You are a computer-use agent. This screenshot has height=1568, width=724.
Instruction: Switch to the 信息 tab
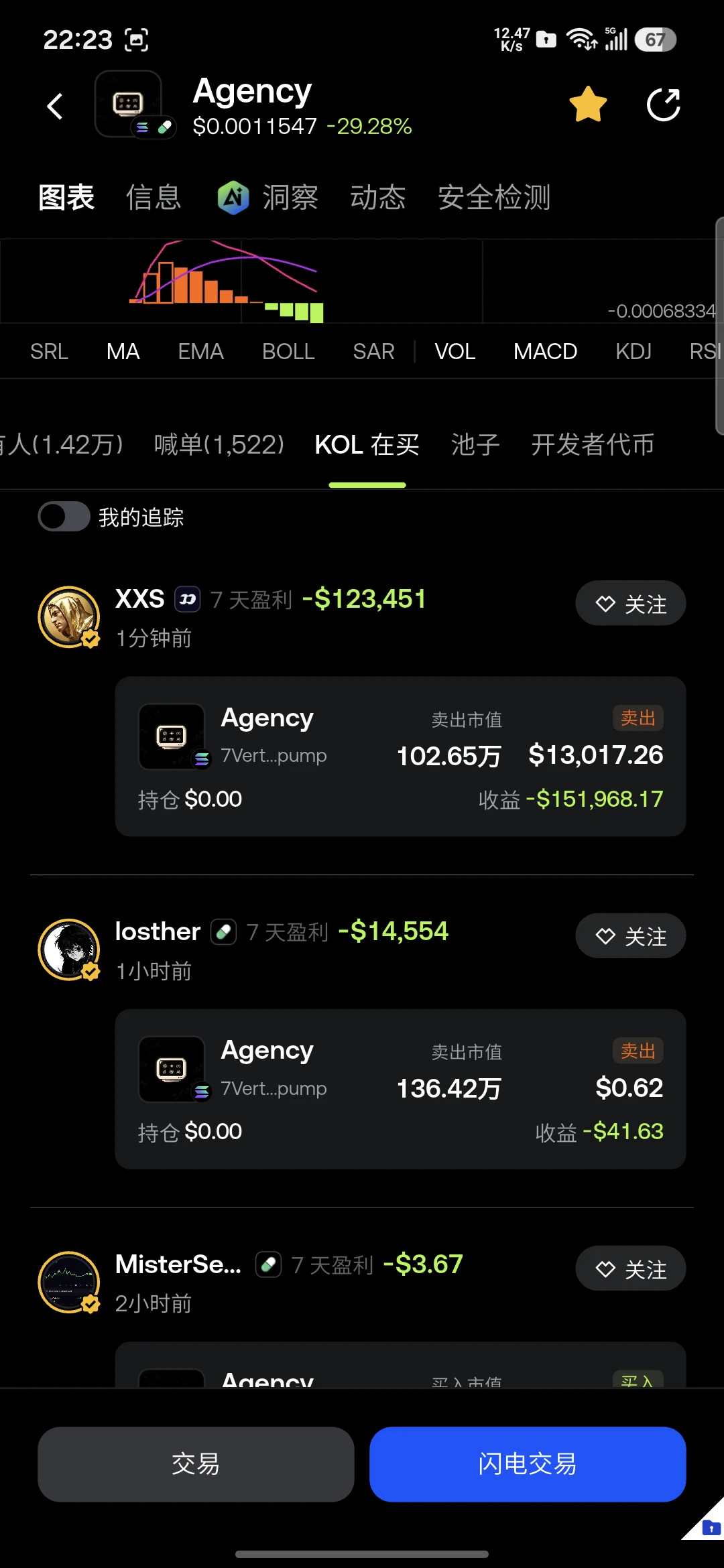pyautogui.click(x=154, y=198)
